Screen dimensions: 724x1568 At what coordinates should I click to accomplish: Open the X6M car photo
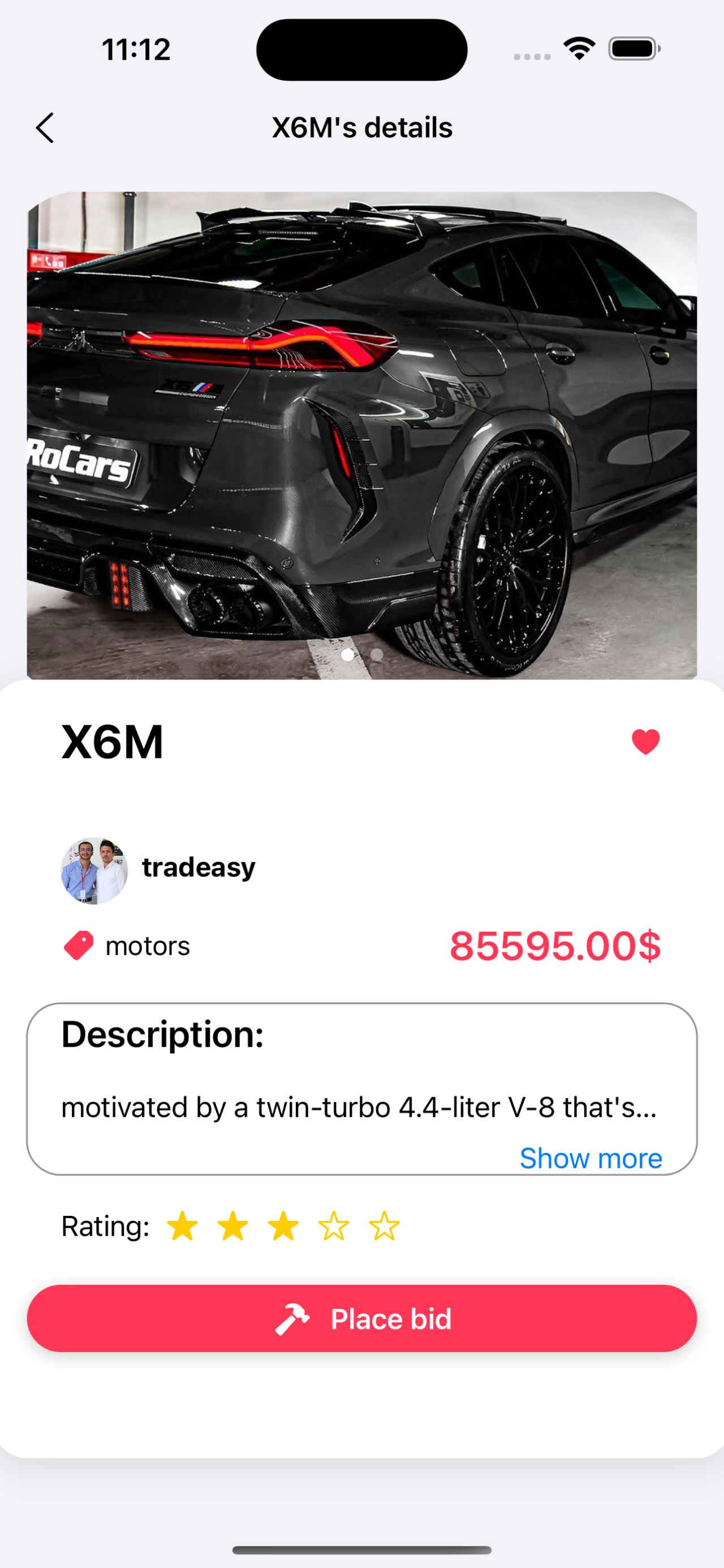361,426
